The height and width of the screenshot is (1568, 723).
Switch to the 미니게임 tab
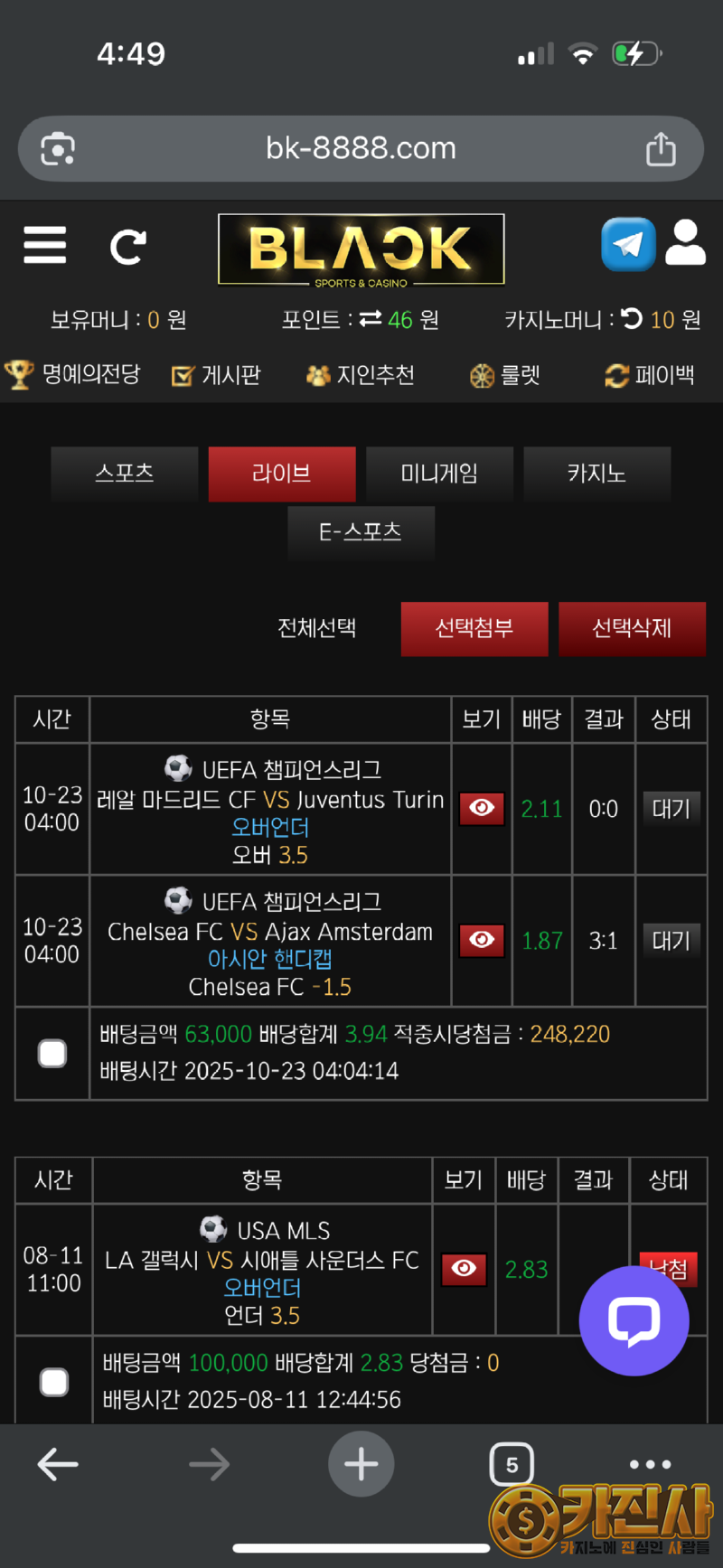(x=439, y=474)
